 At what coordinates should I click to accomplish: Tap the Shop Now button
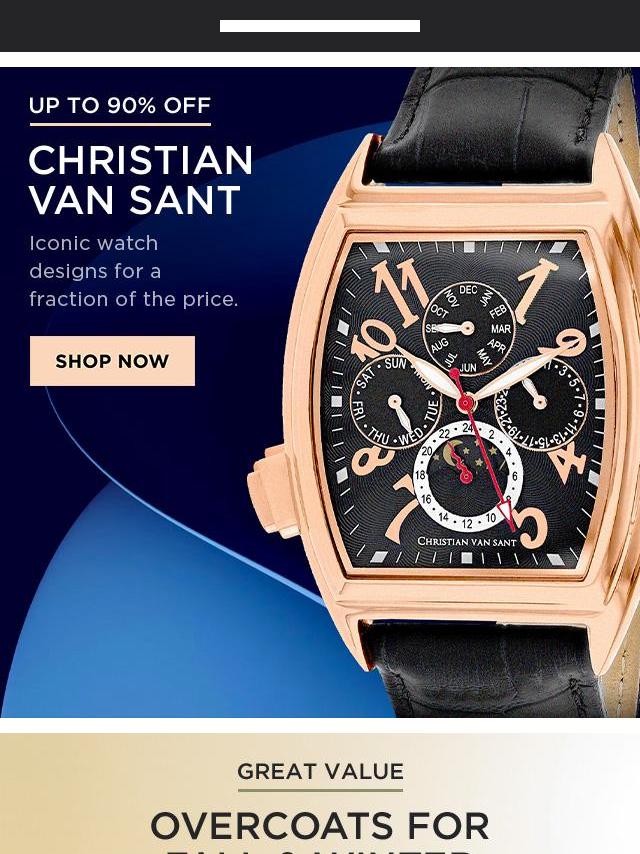click(112, 361)
